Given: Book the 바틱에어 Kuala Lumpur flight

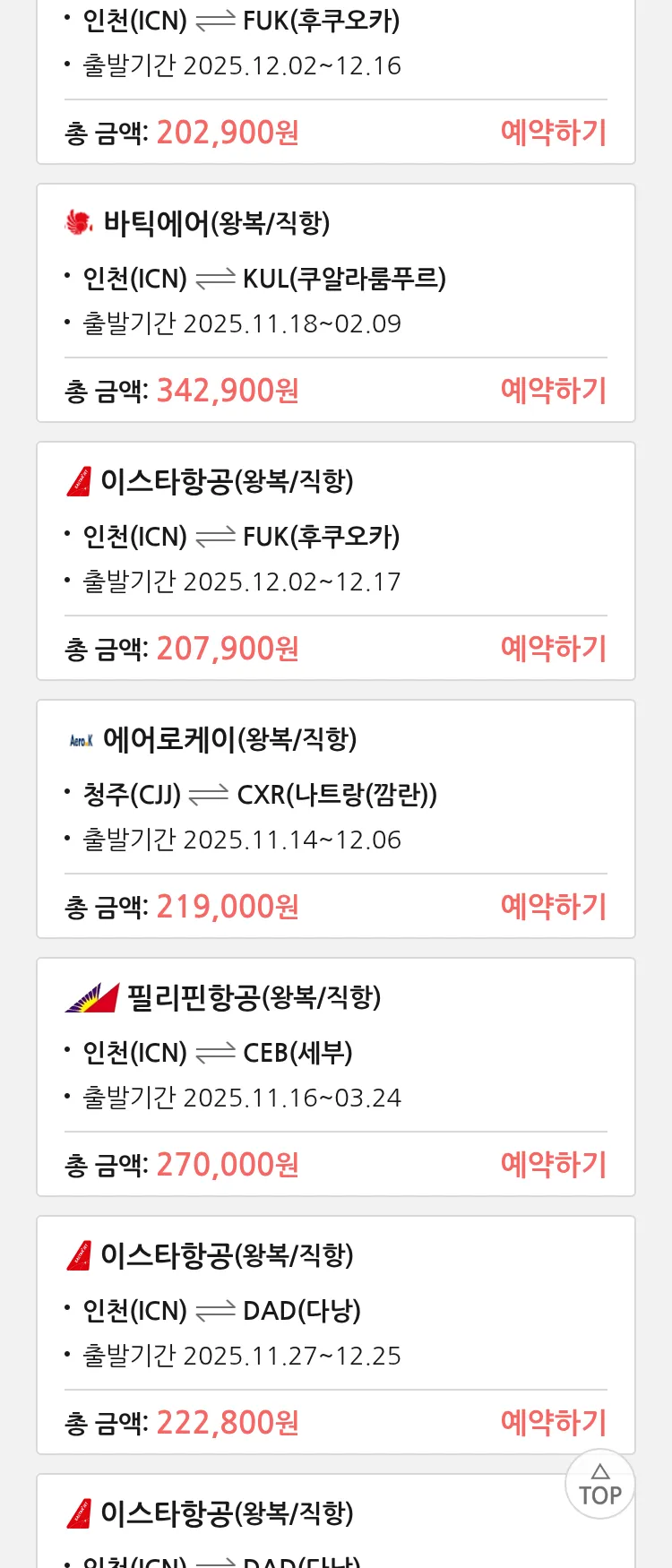Looking at the screenshot, I should pos(553,391).
